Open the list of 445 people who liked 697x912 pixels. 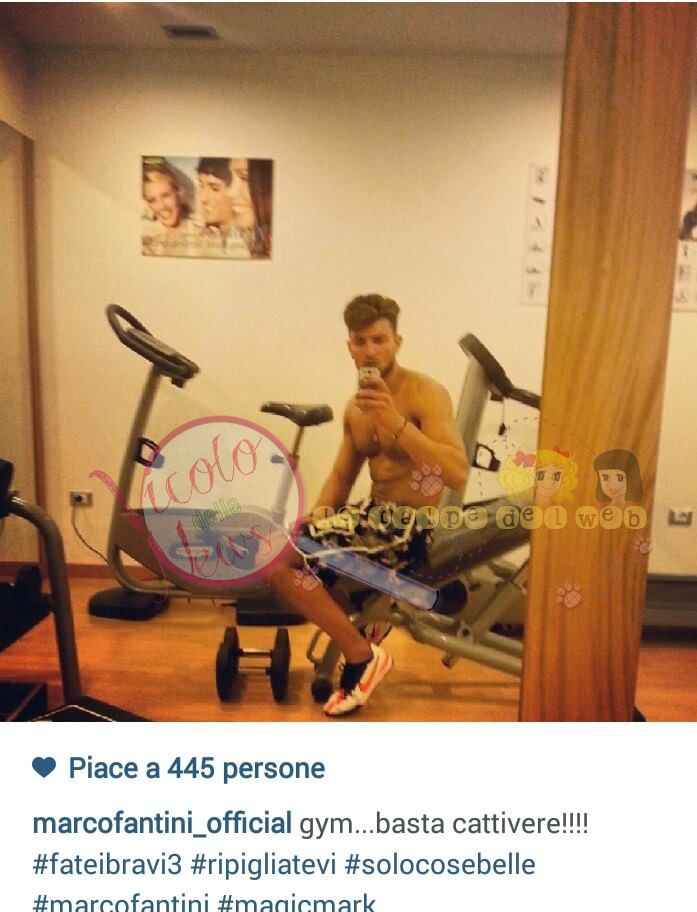[x=196, y=768]
